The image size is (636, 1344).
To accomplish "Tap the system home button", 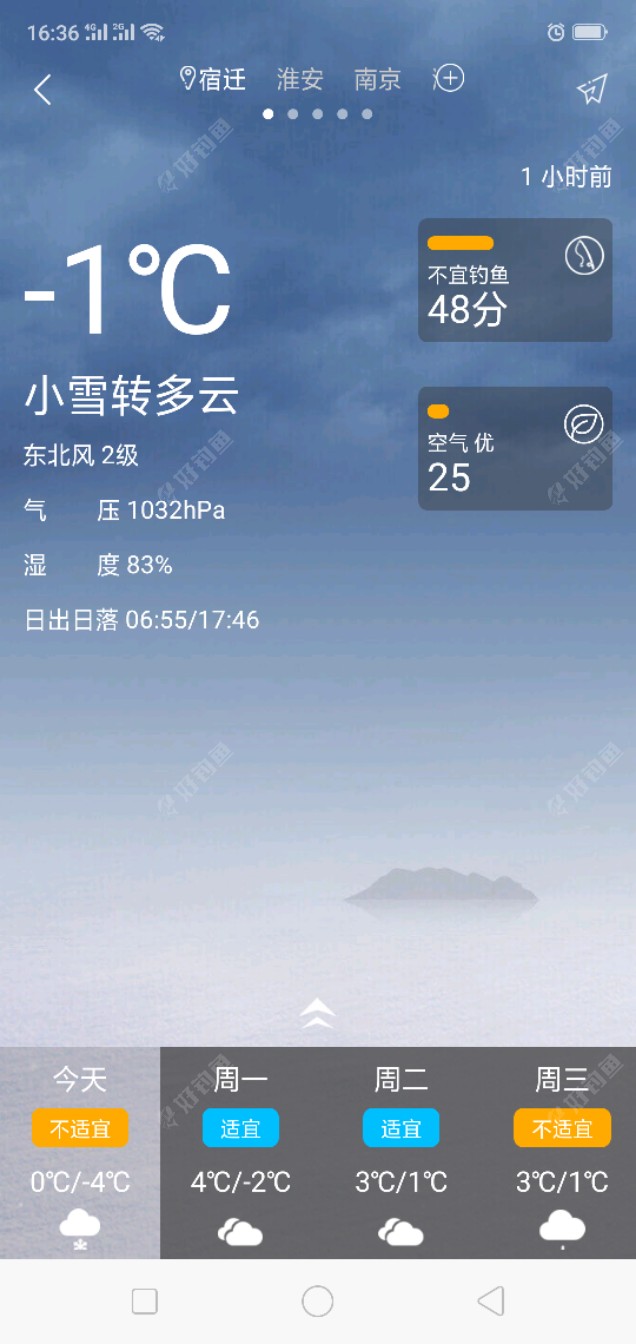I will pos(317,1301).
